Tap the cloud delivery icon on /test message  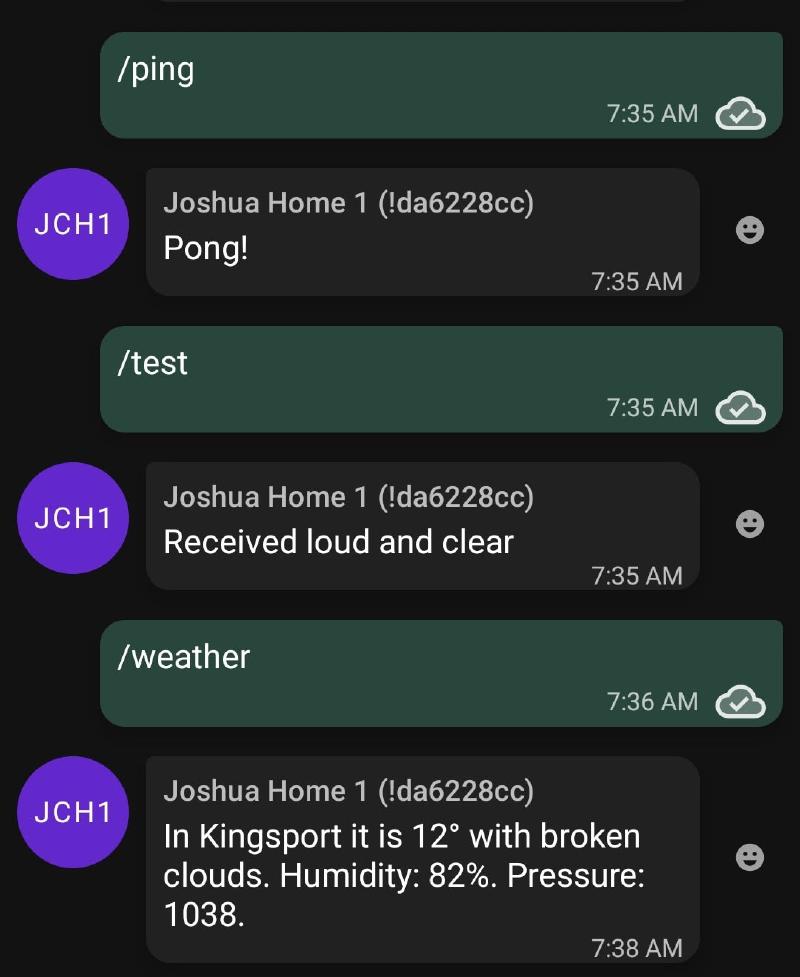click(x=738, y=408)
